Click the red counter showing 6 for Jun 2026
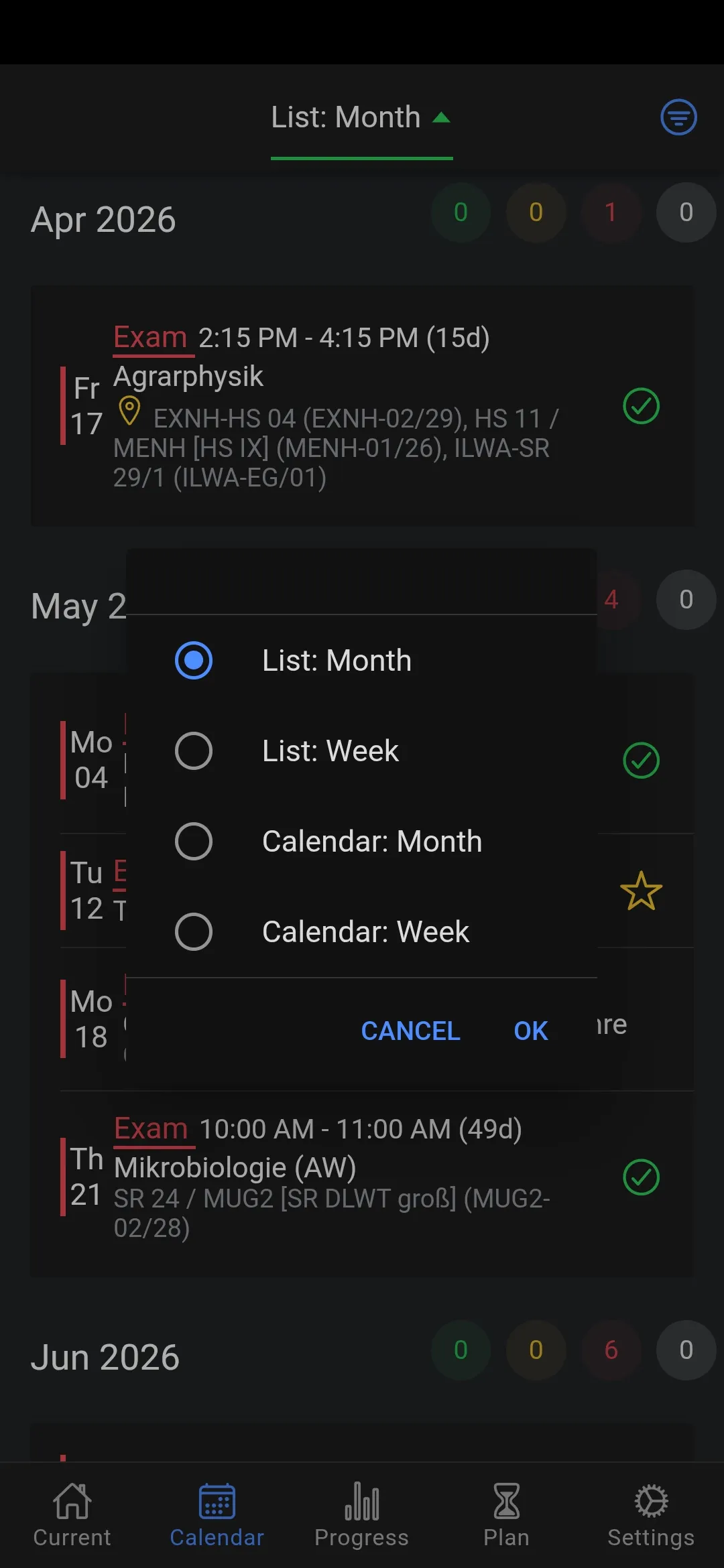This screenshot has width=724, height=1568. coord(611,1351)
